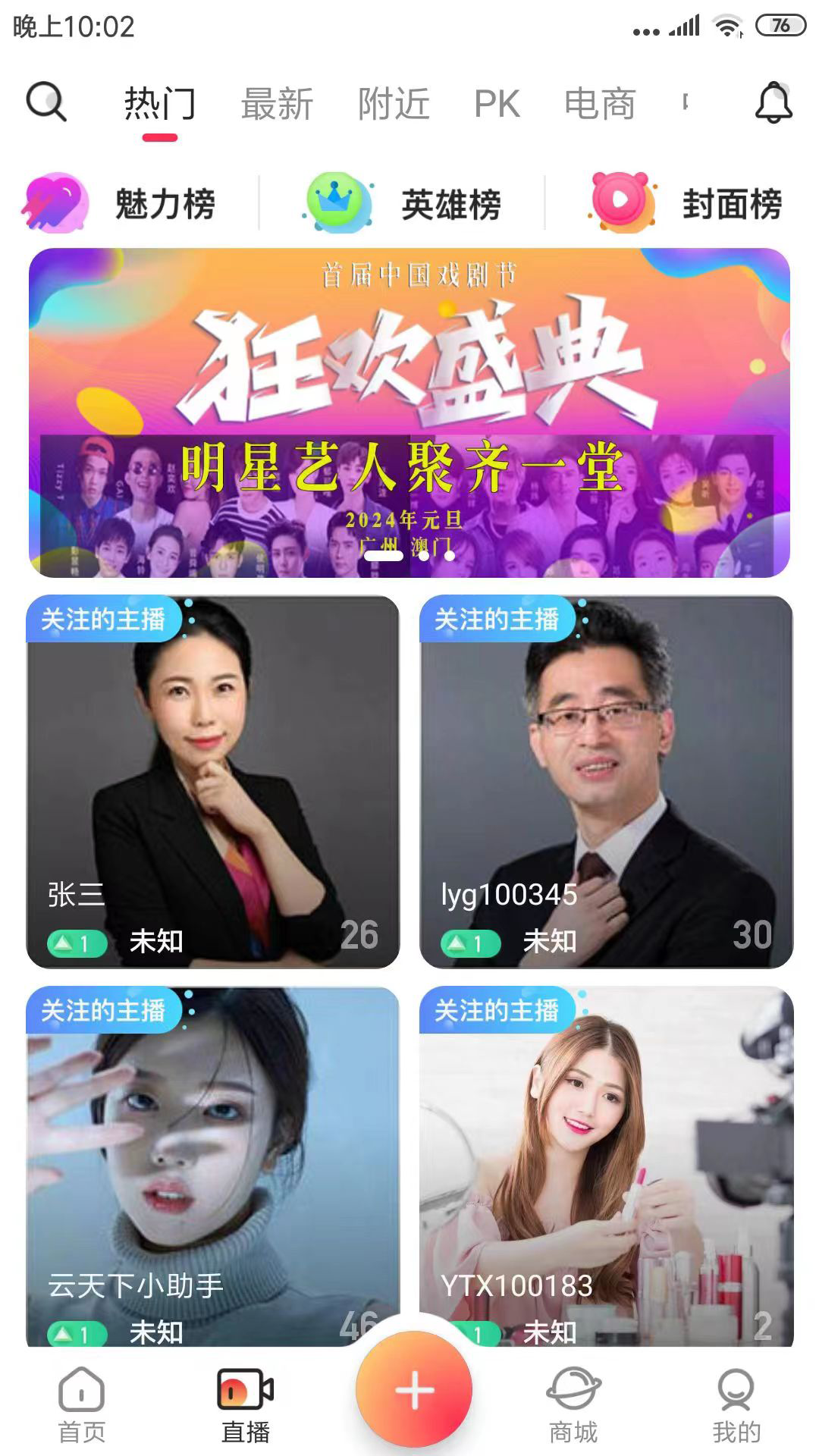
Task: Go to the 首页 tab
Action: point(81,1404)
